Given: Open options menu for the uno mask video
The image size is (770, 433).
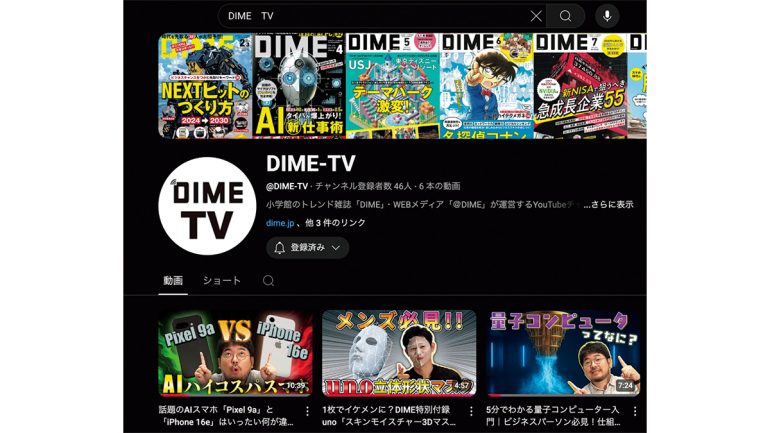Looking at the screenshot, I should click(x=472, y=411).
